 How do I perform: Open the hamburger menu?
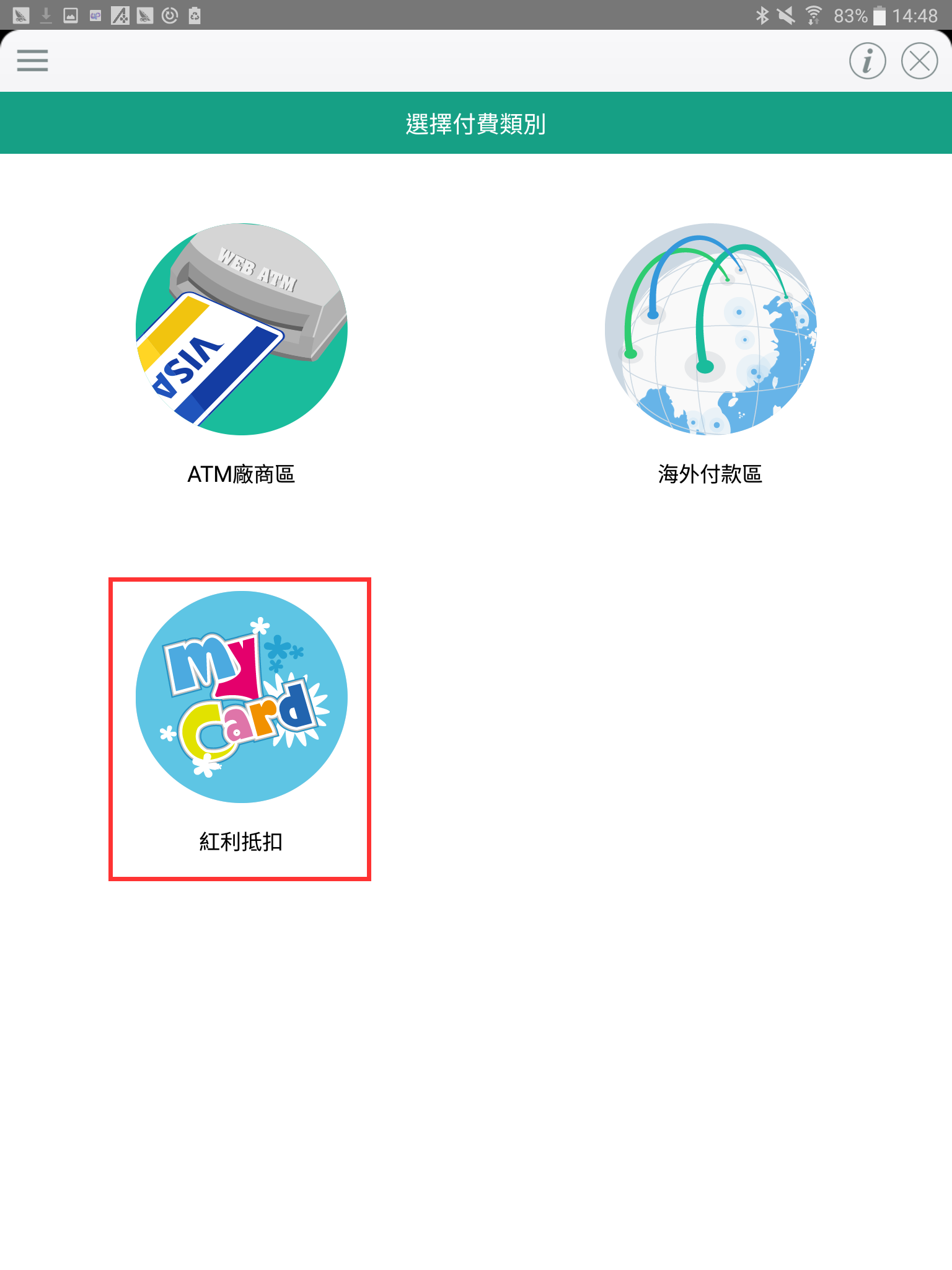point(32,61)
